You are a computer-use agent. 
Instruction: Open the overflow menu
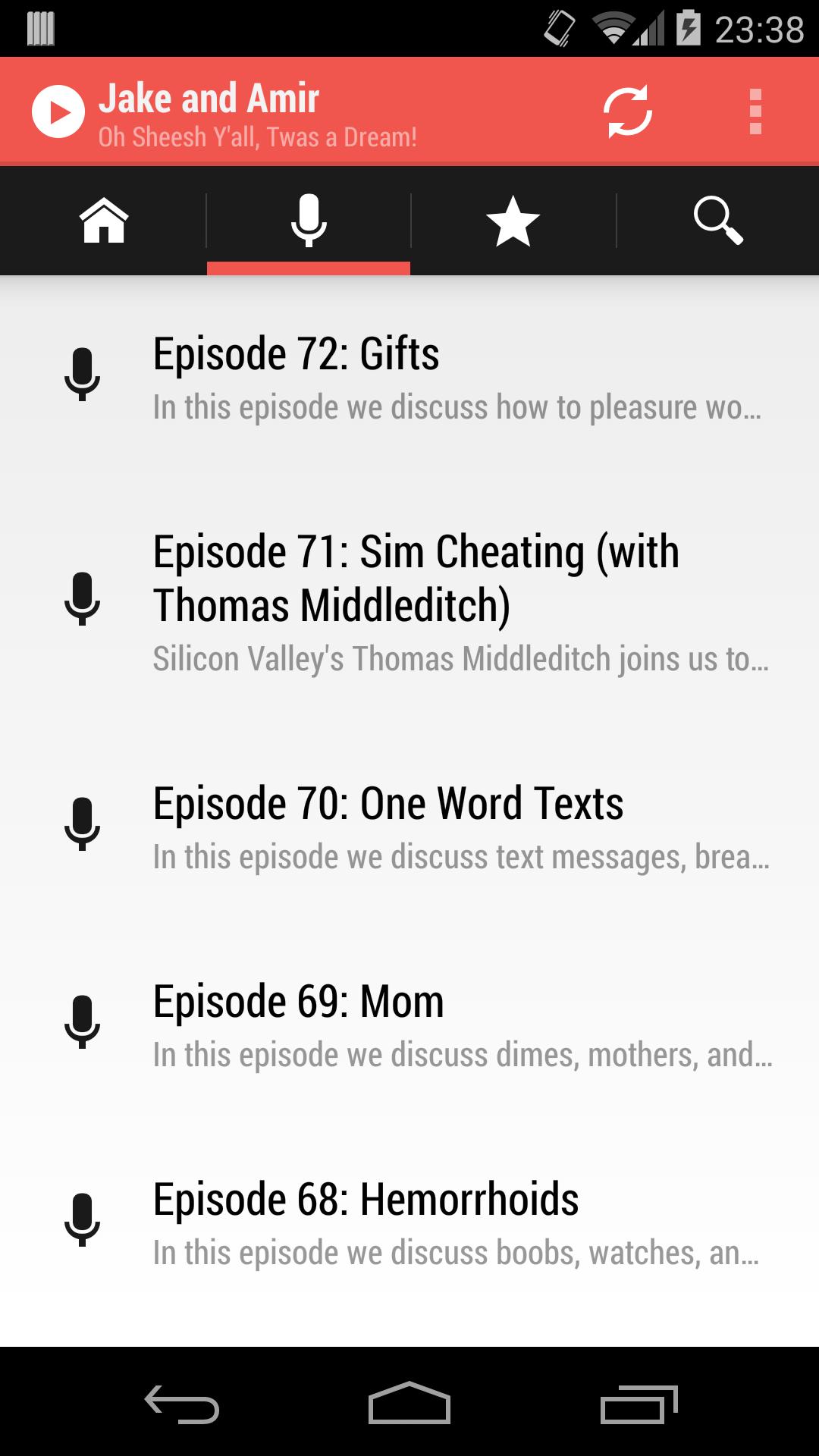pyautogui.click(x=755, y=111)
